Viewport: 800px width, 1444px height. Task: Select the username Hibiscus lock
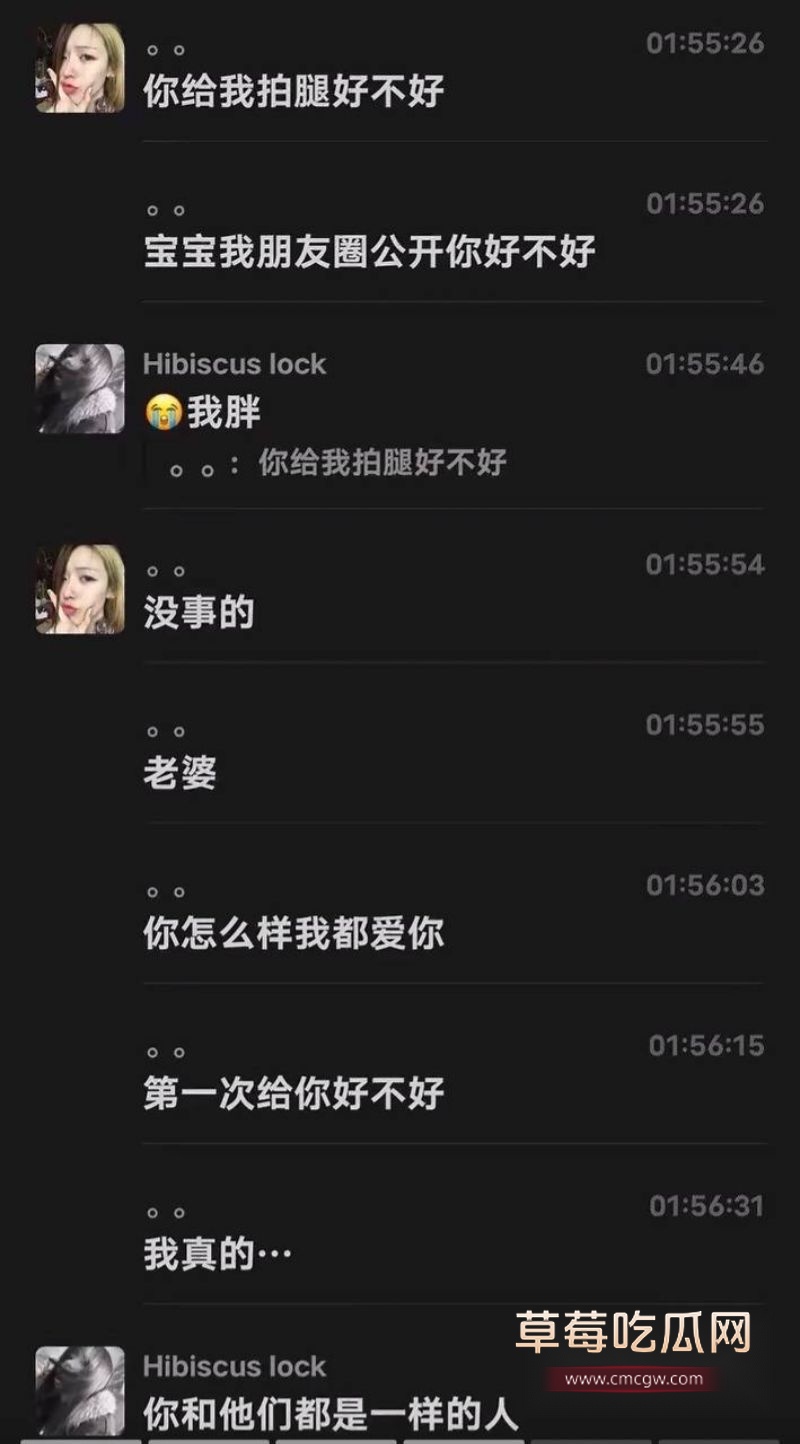[240, 364]
